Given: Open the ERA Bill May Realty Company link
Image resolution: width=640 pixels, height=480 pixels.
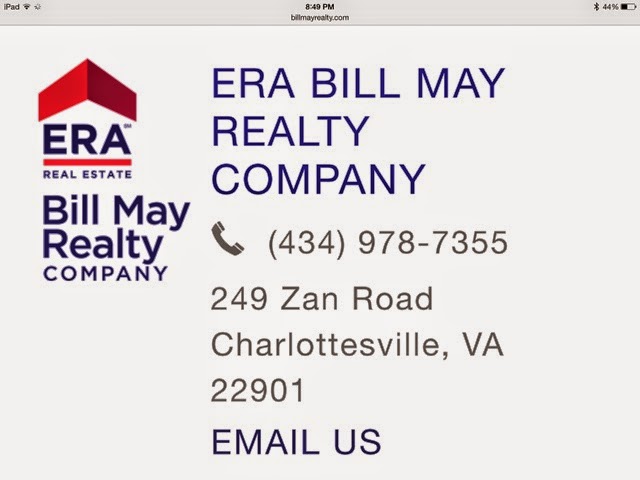Looking at the screenshot, I should click(358, 131).
